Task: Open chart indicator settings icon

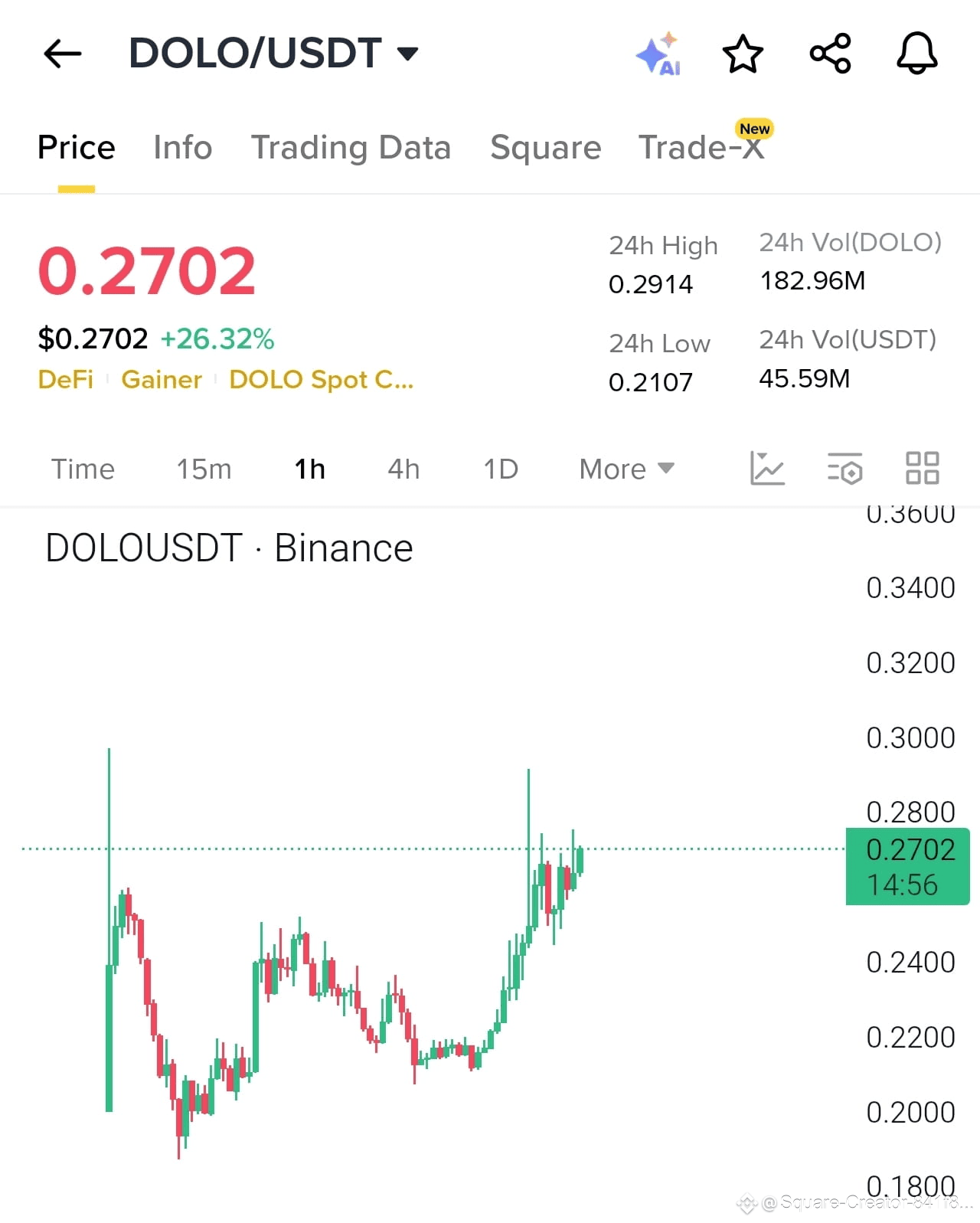Action: [844, 468]
